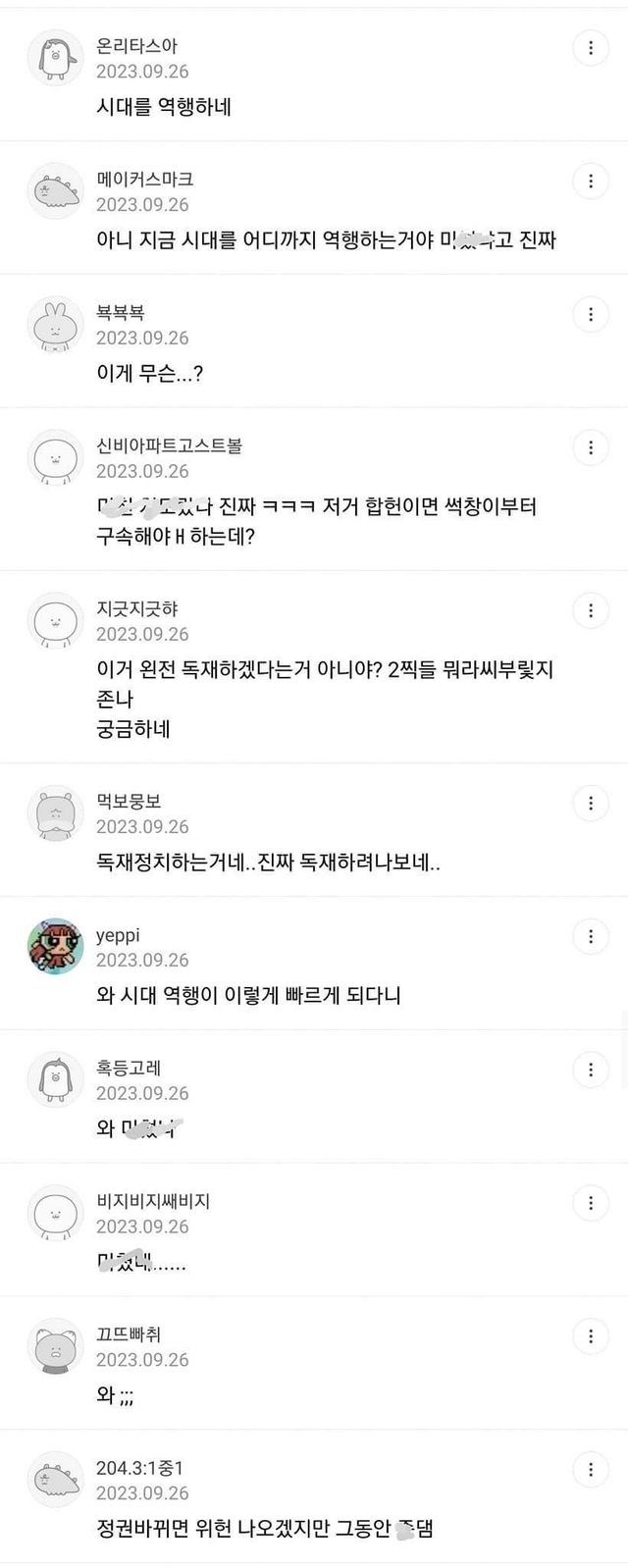Open the options menu on 온리타스아's comment
628x1568 pixels.
point(590,48)
